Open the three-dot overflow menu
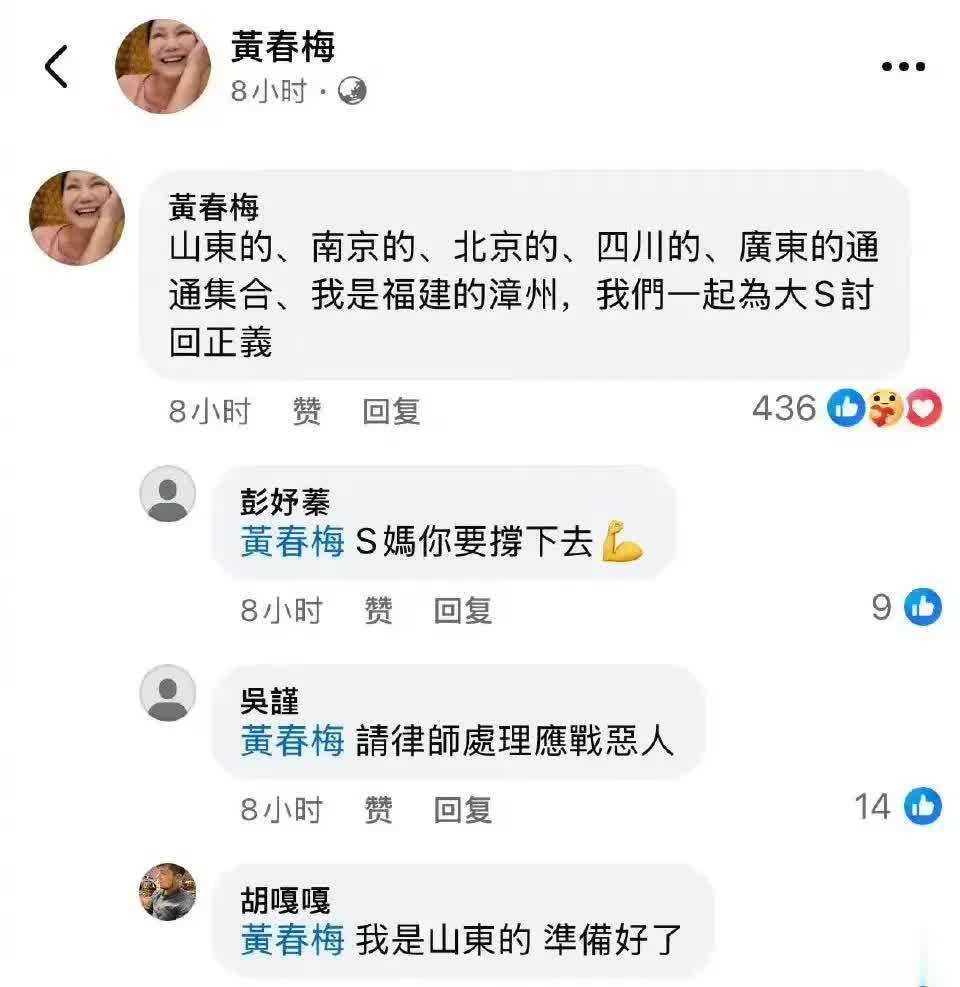Screen dimensions: 960x987 [x=902, y=67]
